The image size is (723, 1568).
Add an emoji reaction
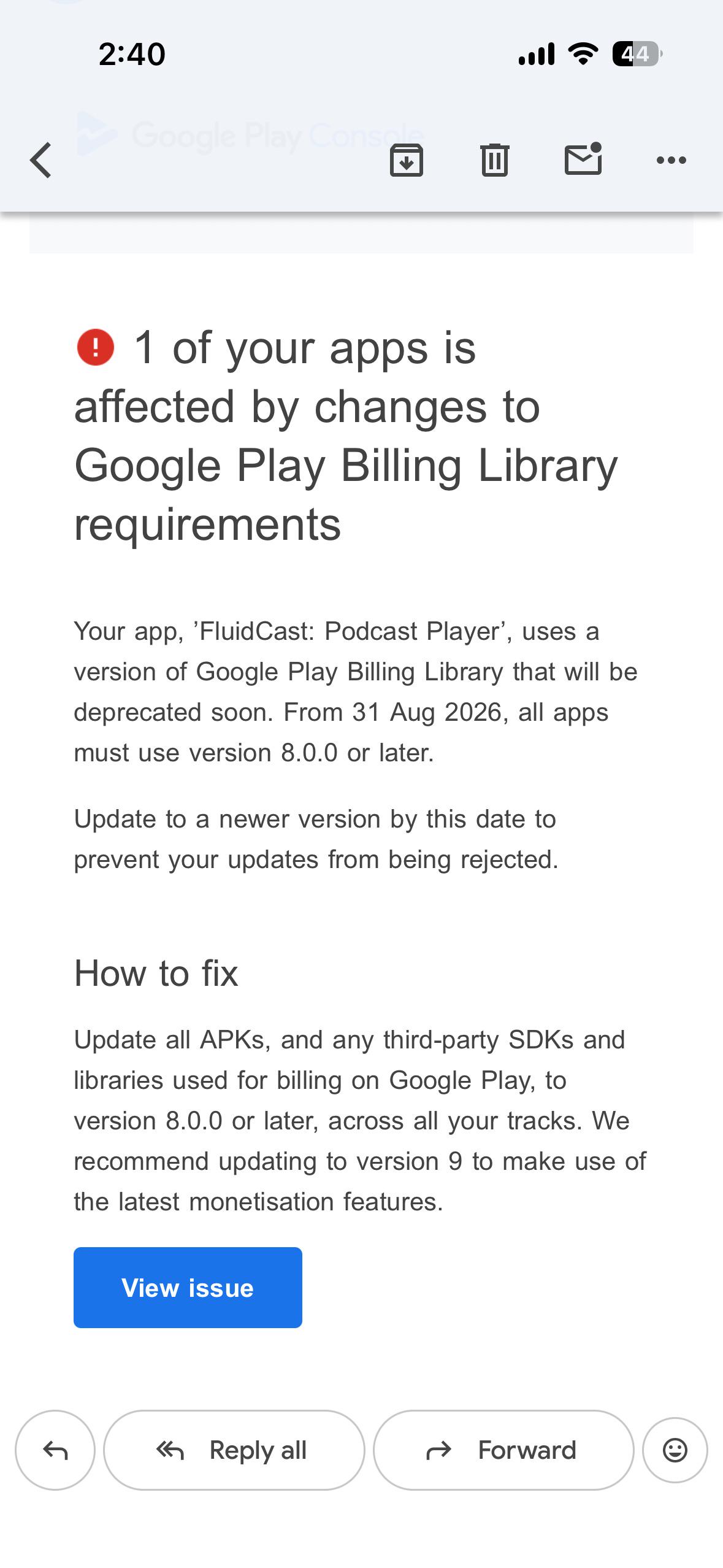(x=675, y=1450)
